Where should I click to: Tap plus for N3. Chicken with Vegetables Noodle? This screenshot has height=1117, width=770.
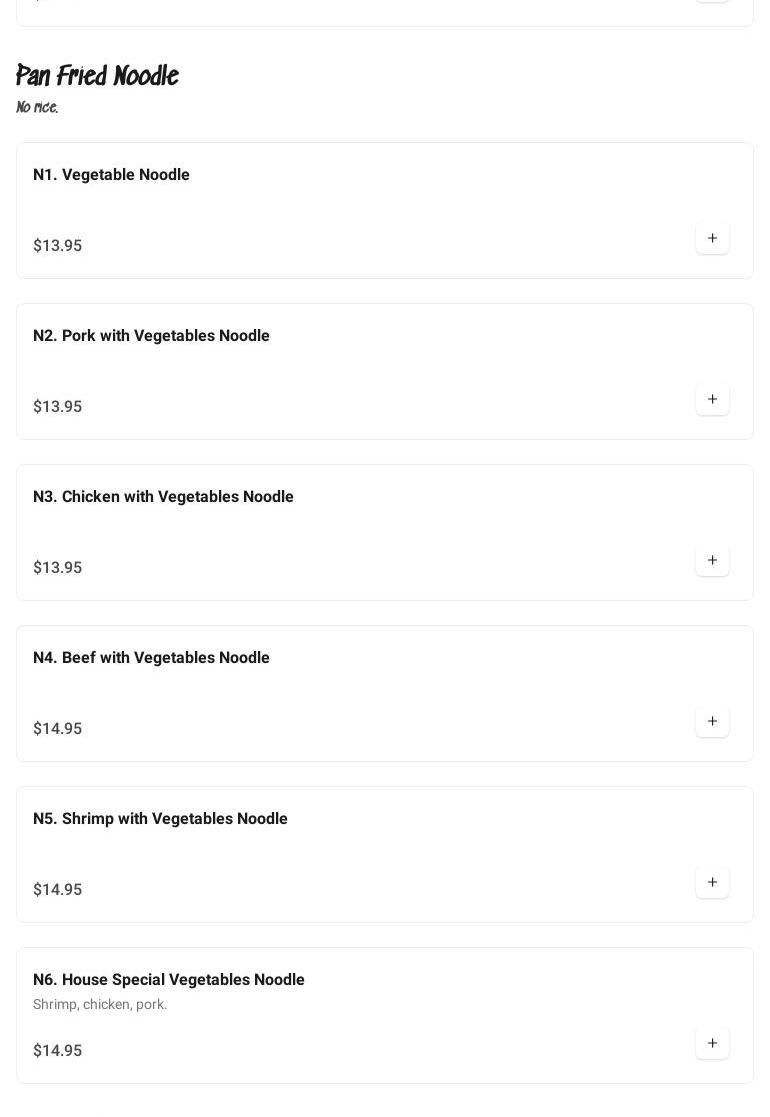(x=712, y=560)
